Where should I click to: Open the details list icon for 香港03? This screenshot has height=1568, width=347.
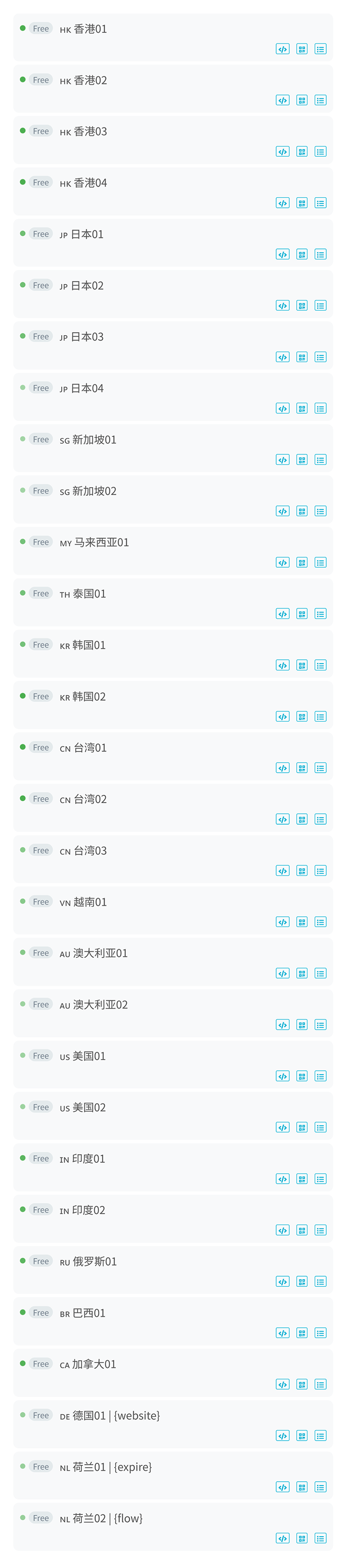(x=321, y=151)
